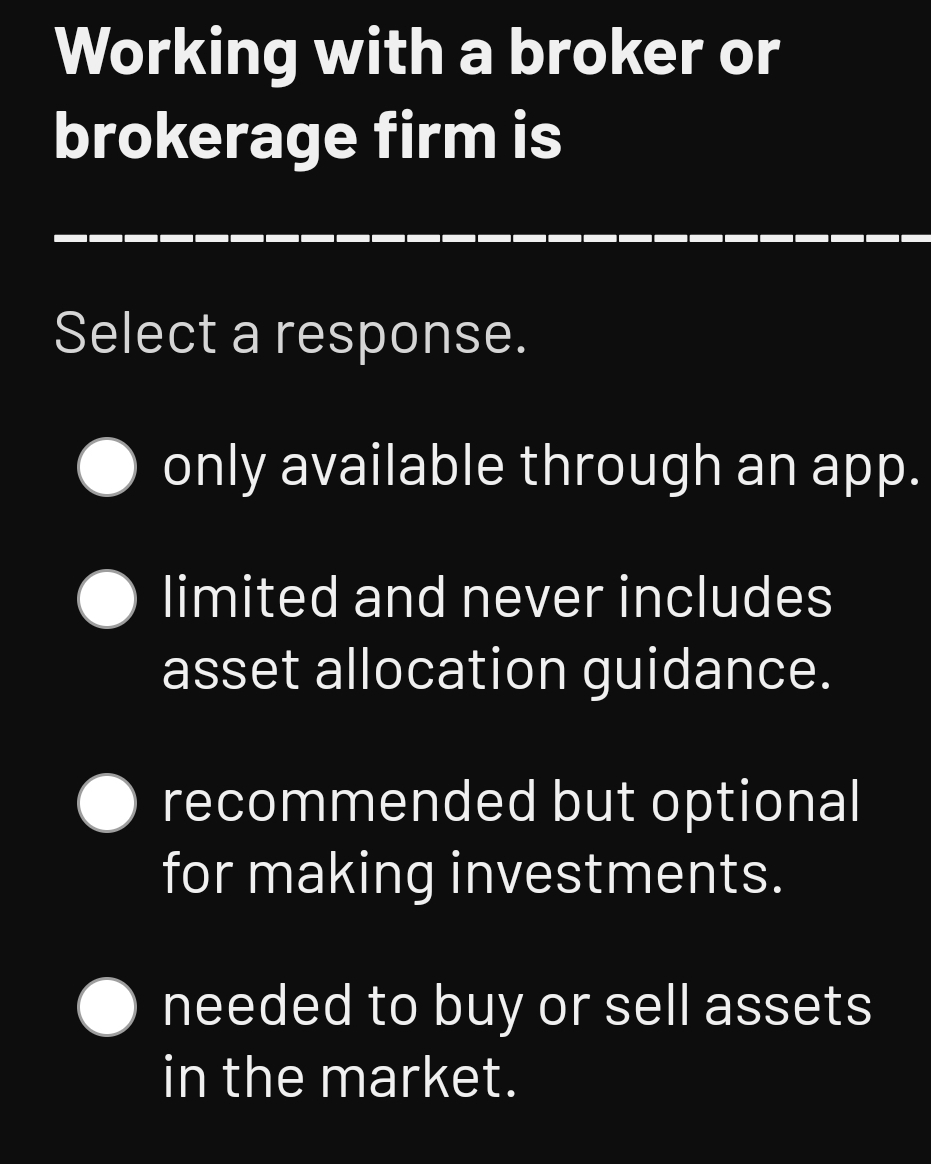Click the question heading about brokers
Image resolution: width=931 pixels, height=1164 pixels.
(418, 95)
